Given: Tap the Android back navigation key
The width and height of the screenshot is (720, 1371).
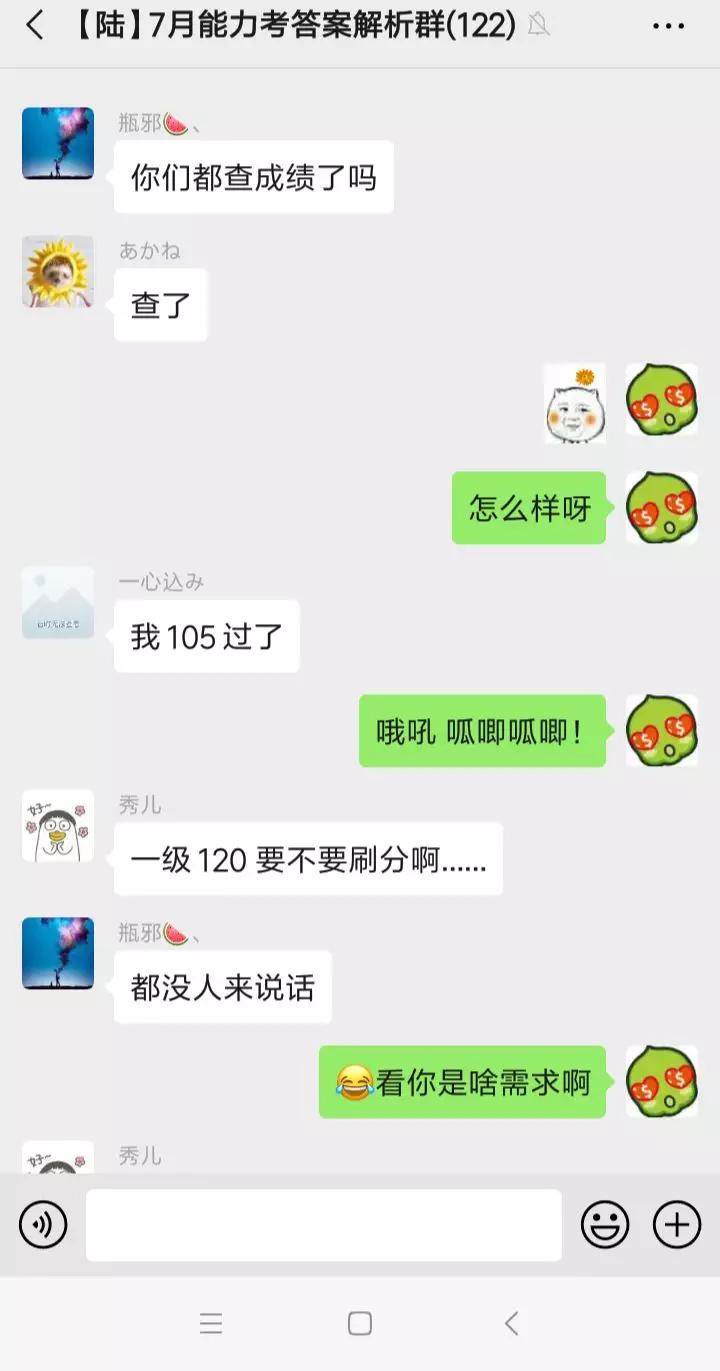Looking at the screenshot, I should point(508,1323).
